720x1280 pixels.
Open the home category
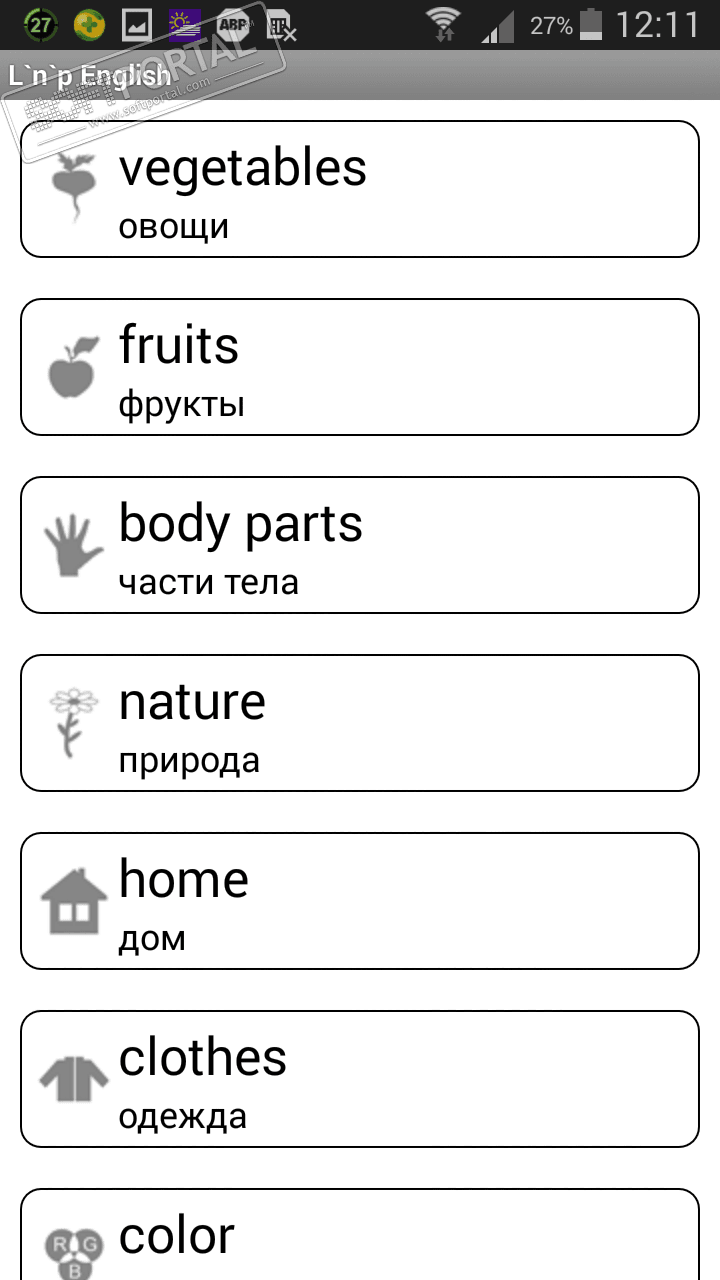[360, 901]
